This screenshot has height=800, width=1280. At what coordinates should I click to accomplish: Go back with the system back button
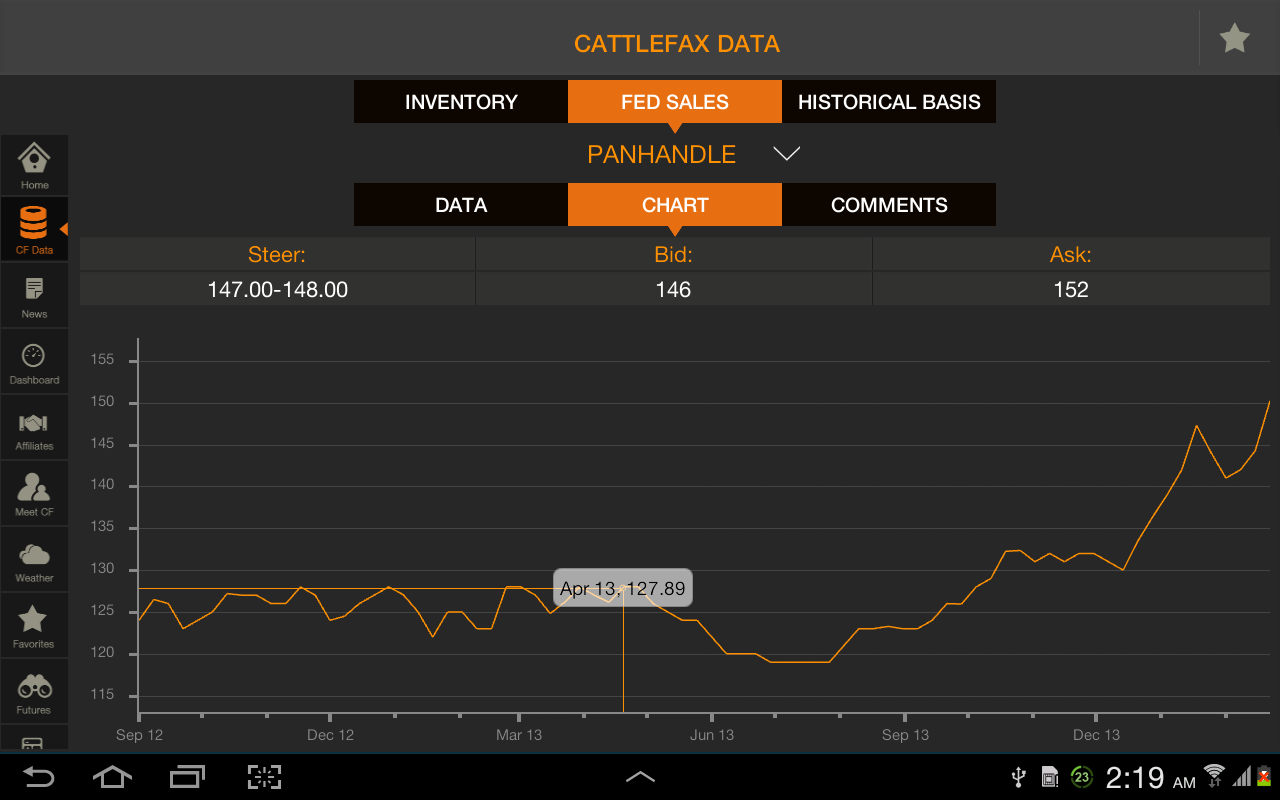point(38,777)
